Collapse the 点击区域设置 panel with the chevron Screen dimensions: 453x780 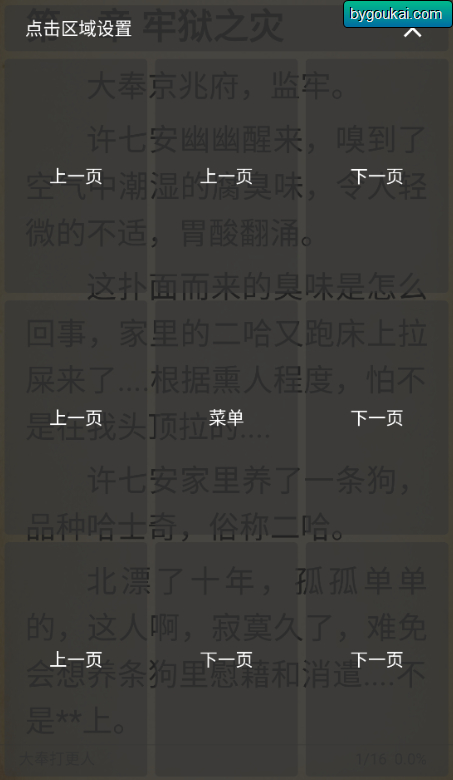pos(412,32)
